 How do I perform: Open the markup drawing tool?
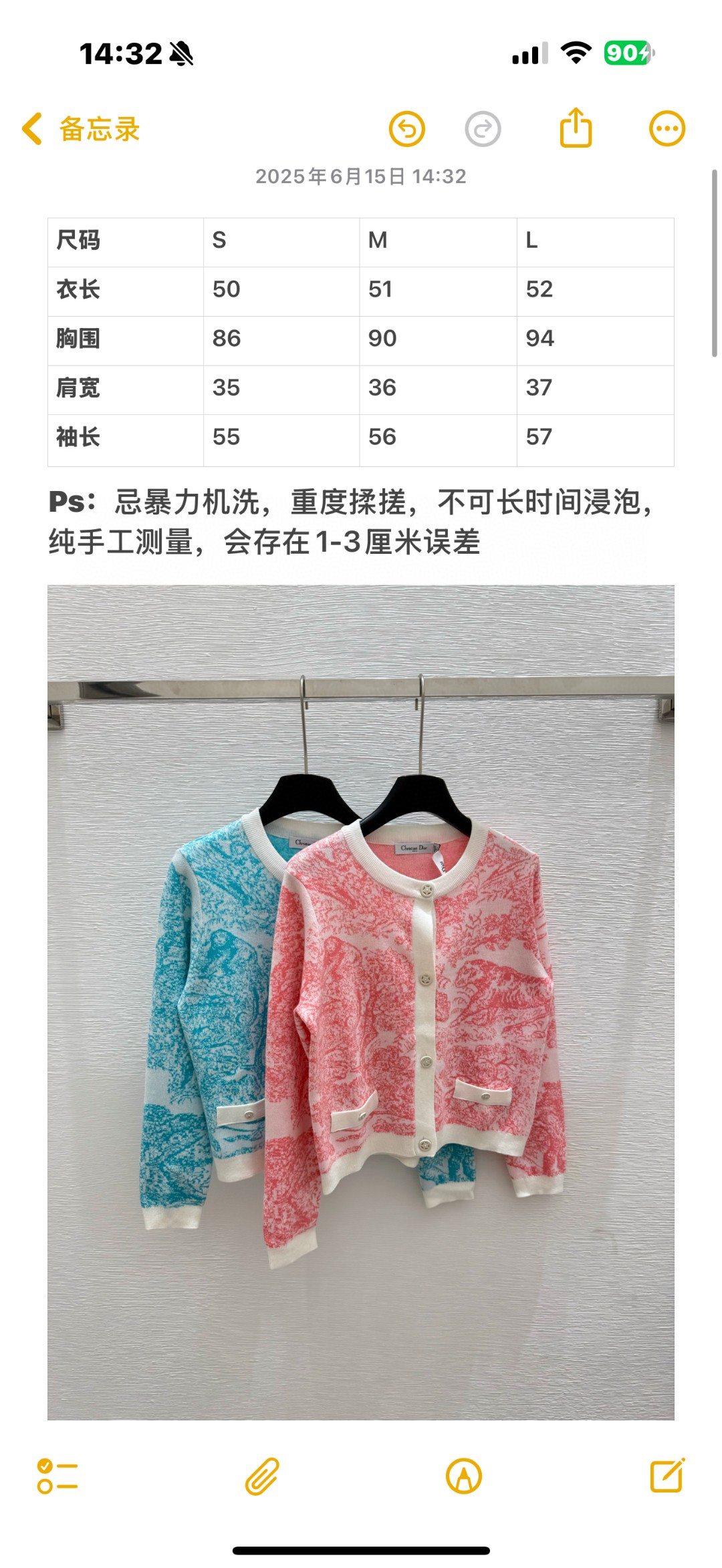click(x=464, y=1476)
